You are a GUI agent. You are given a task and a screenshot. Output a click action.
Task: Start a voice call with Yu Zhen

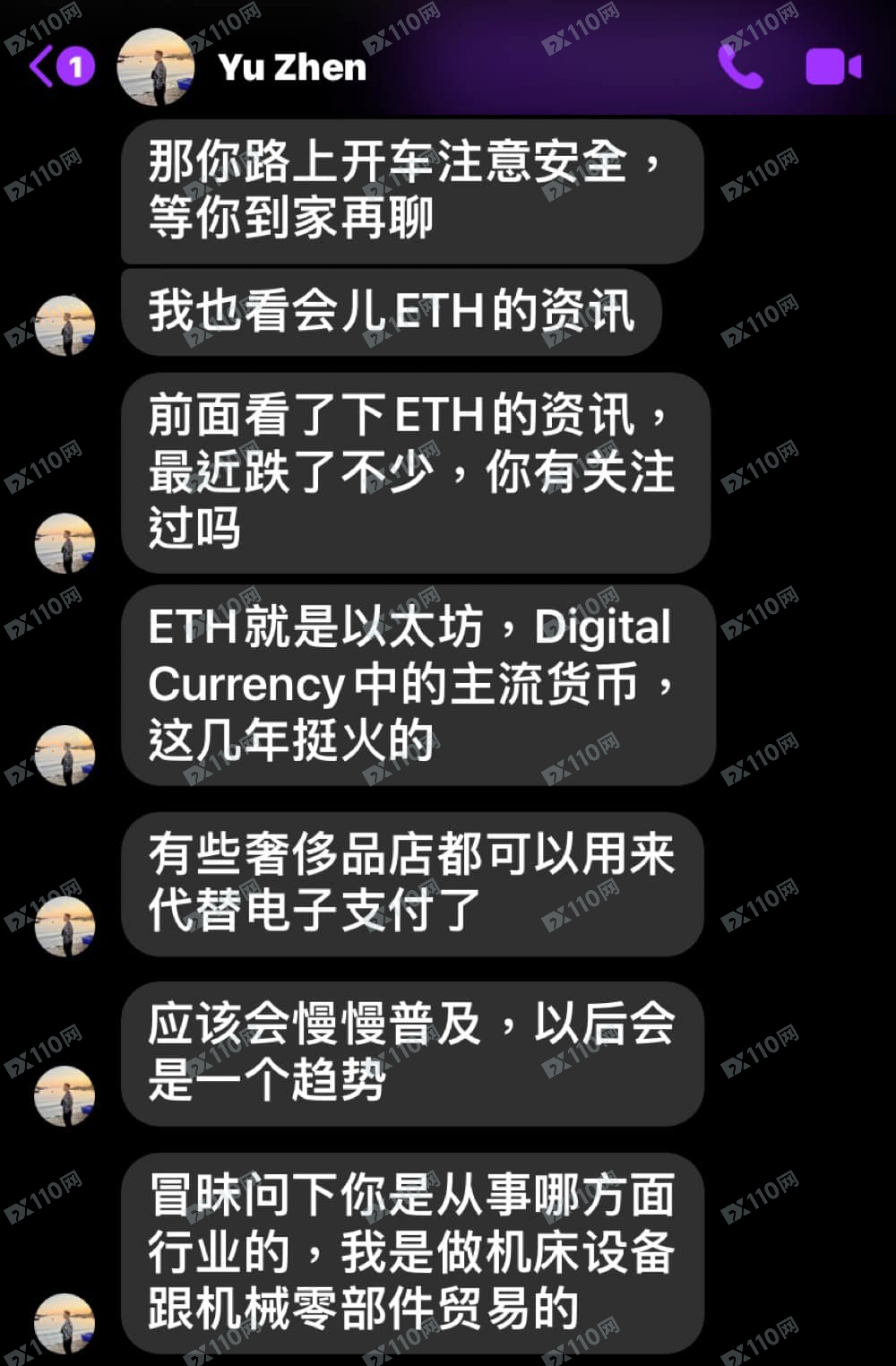pyautogui.click(x=740, y=66)
